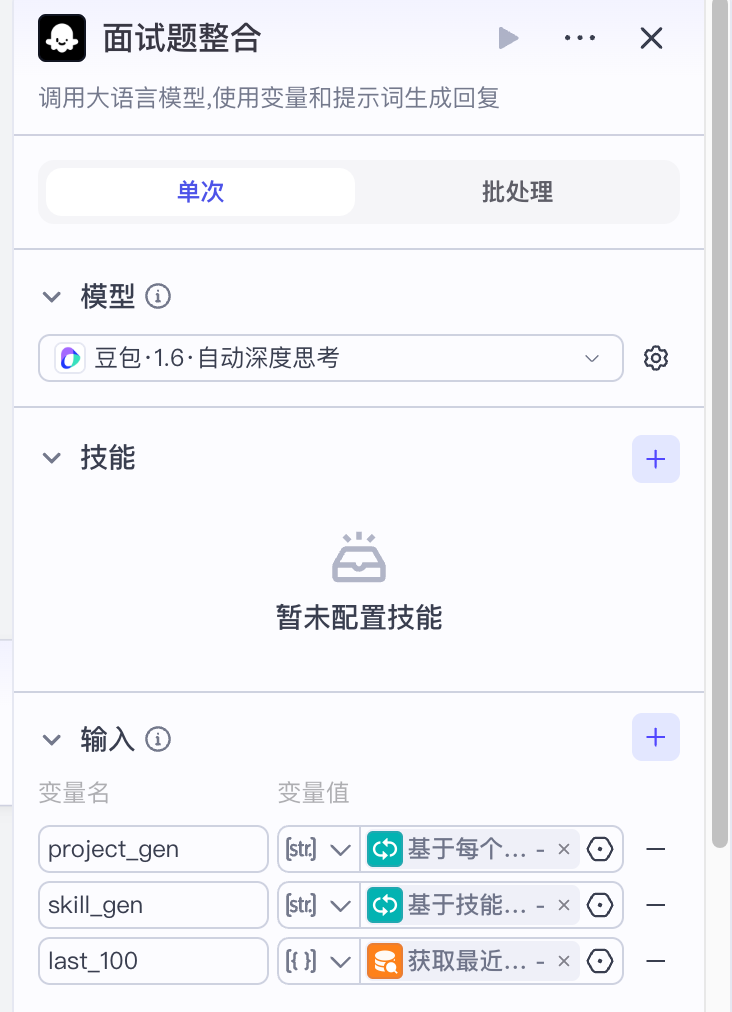Collapse the 输入 section

click(x=51, y=740)
